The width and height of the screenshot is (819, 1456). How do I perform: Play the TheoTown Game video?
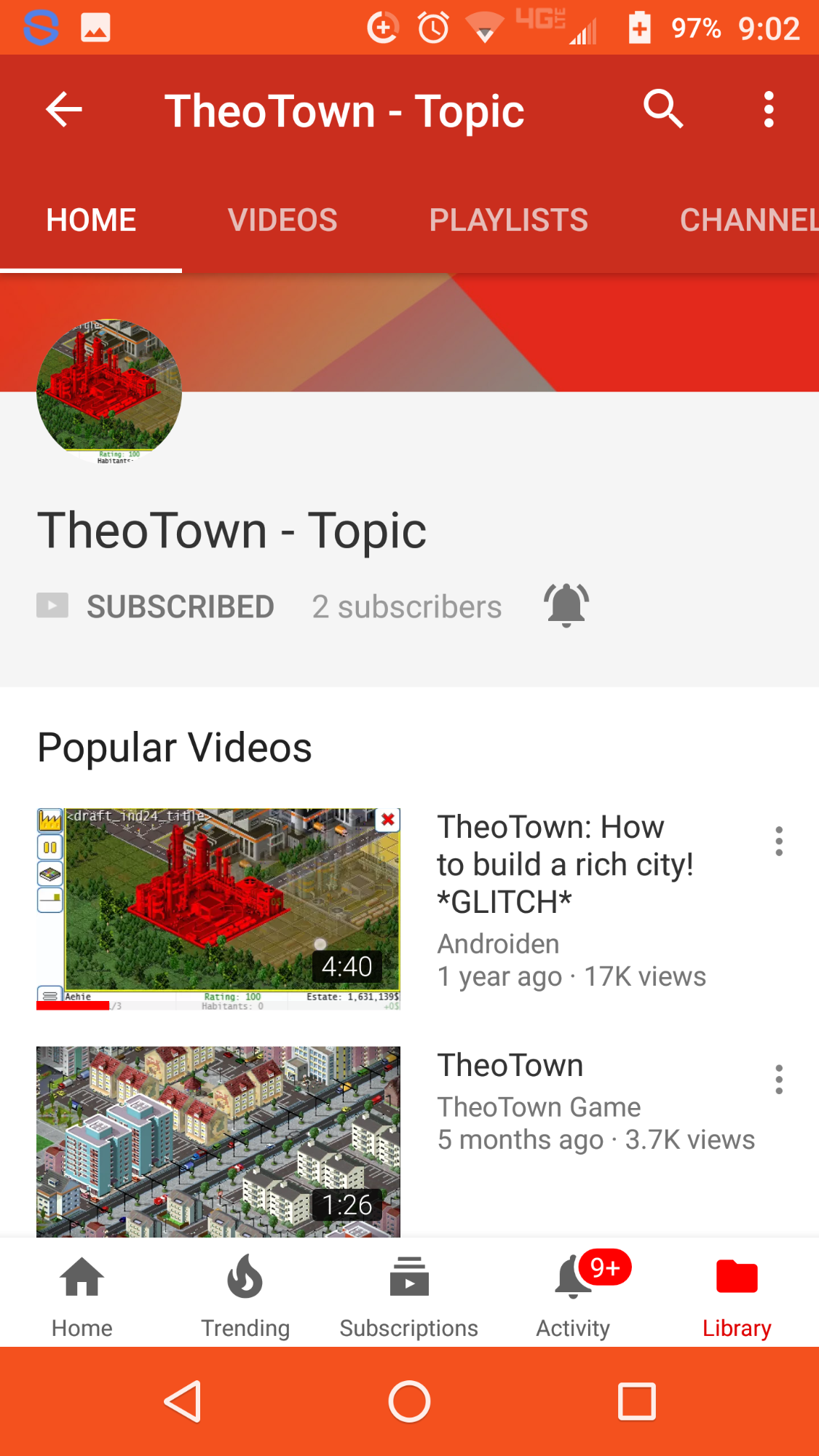[218, 1142]
